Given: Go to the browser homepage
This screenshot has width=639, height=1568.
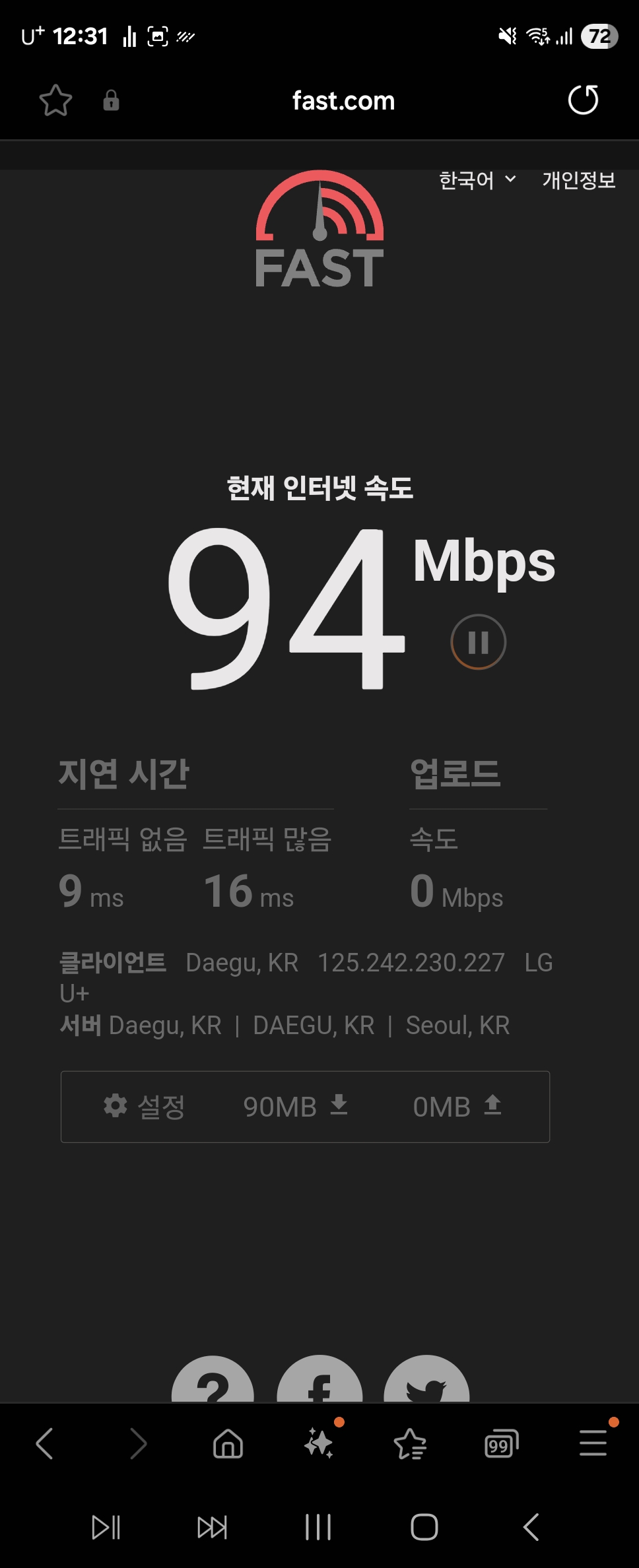Looking at the screenshot, I should pyautogui.click(x=228, y=1443).
